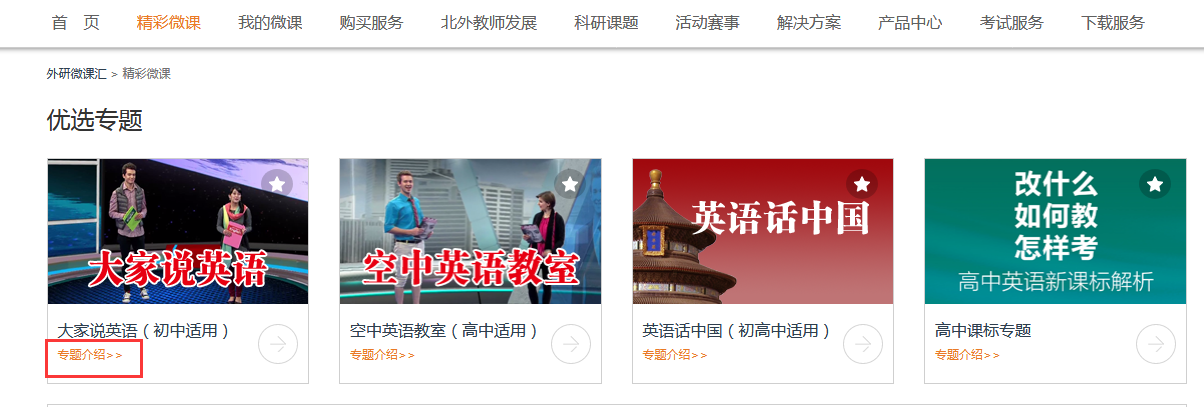
Task: Open the 下载服务 tab
Action: coord(1113,23)
